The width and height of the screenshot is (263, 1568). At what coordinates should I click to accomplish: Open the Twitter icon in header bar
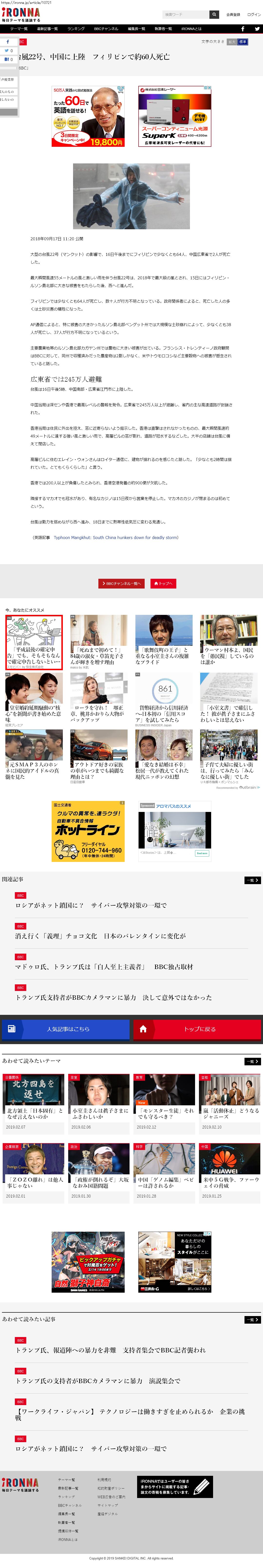(x=256, y=29)
